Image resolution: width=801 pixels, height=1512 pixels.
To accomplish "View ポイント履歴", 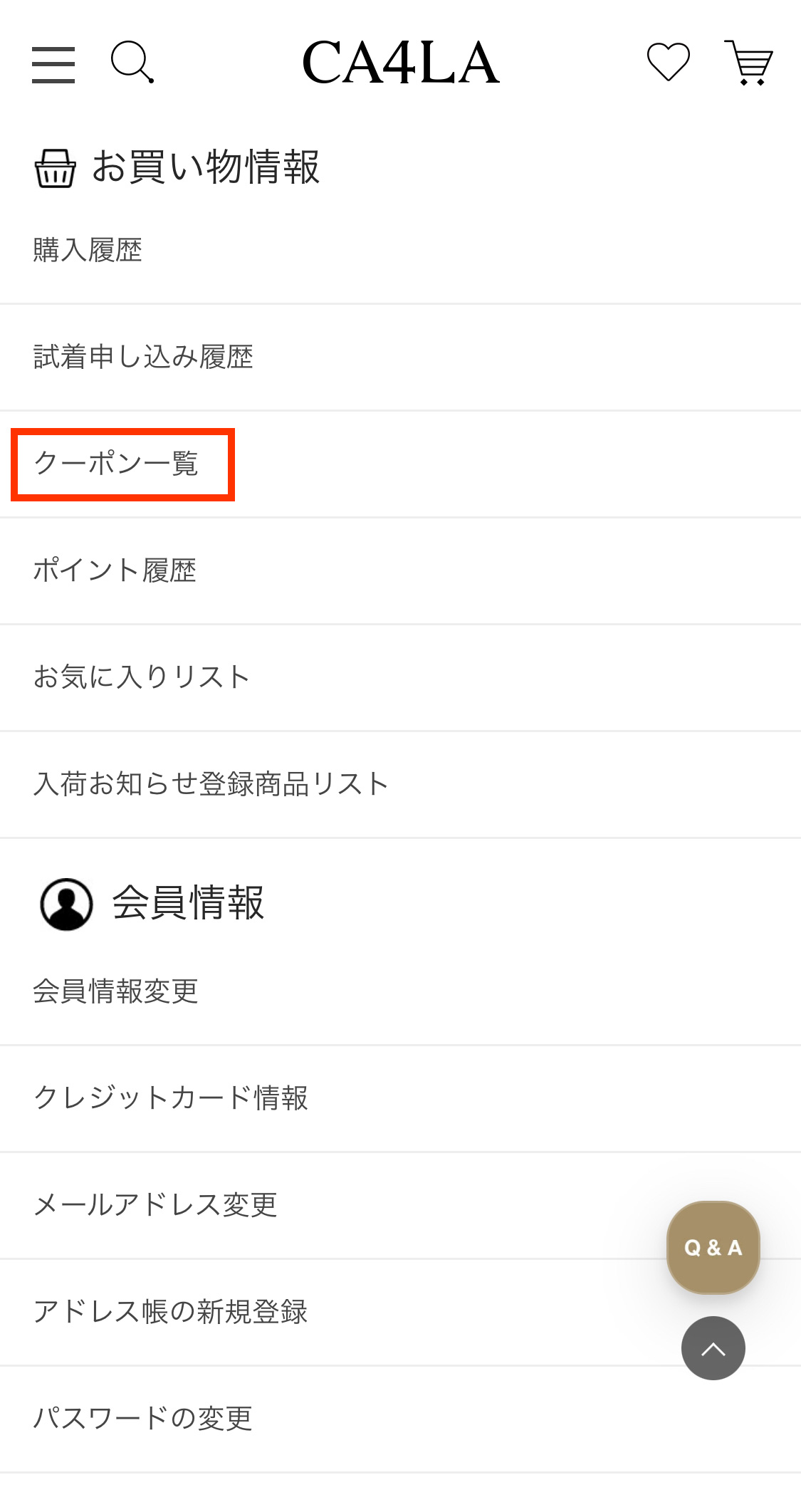I will click(x=400, y=571).
